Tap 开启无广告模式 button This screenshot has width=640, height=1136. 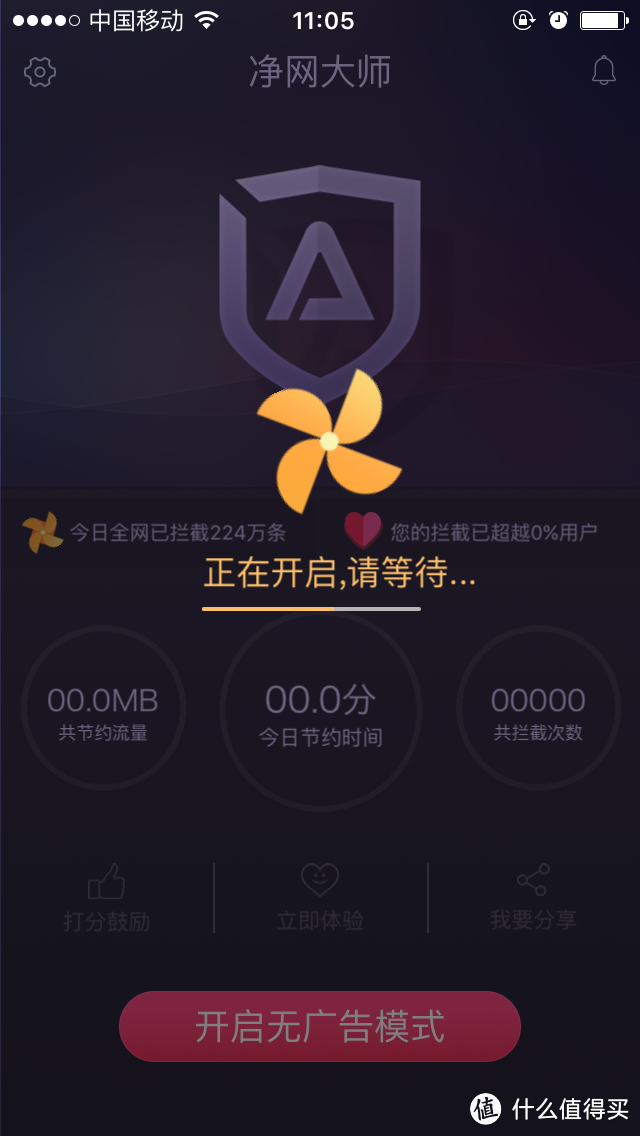point(320,1027)
